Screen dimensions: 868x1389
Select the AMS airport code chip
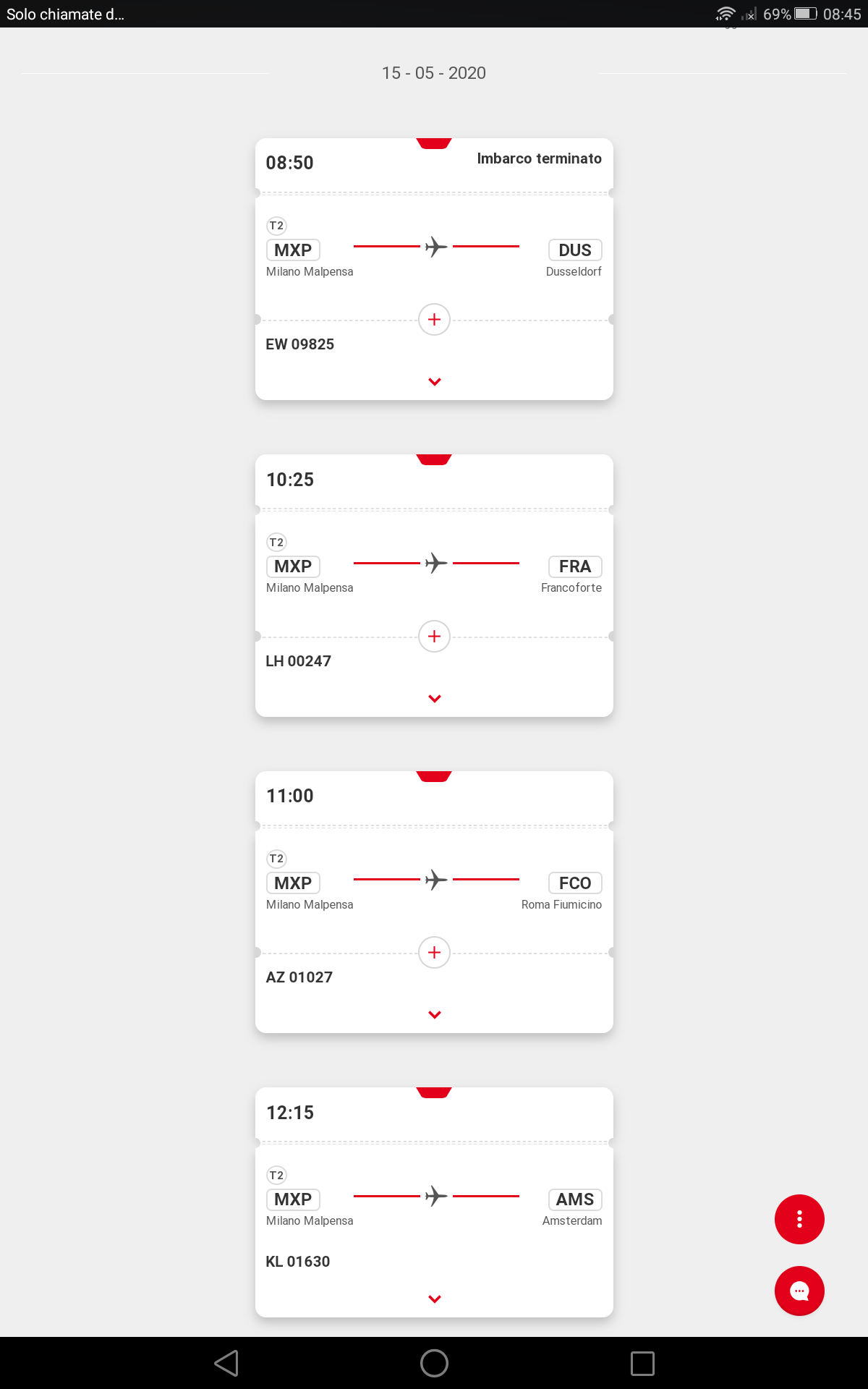pos(574,1199)
